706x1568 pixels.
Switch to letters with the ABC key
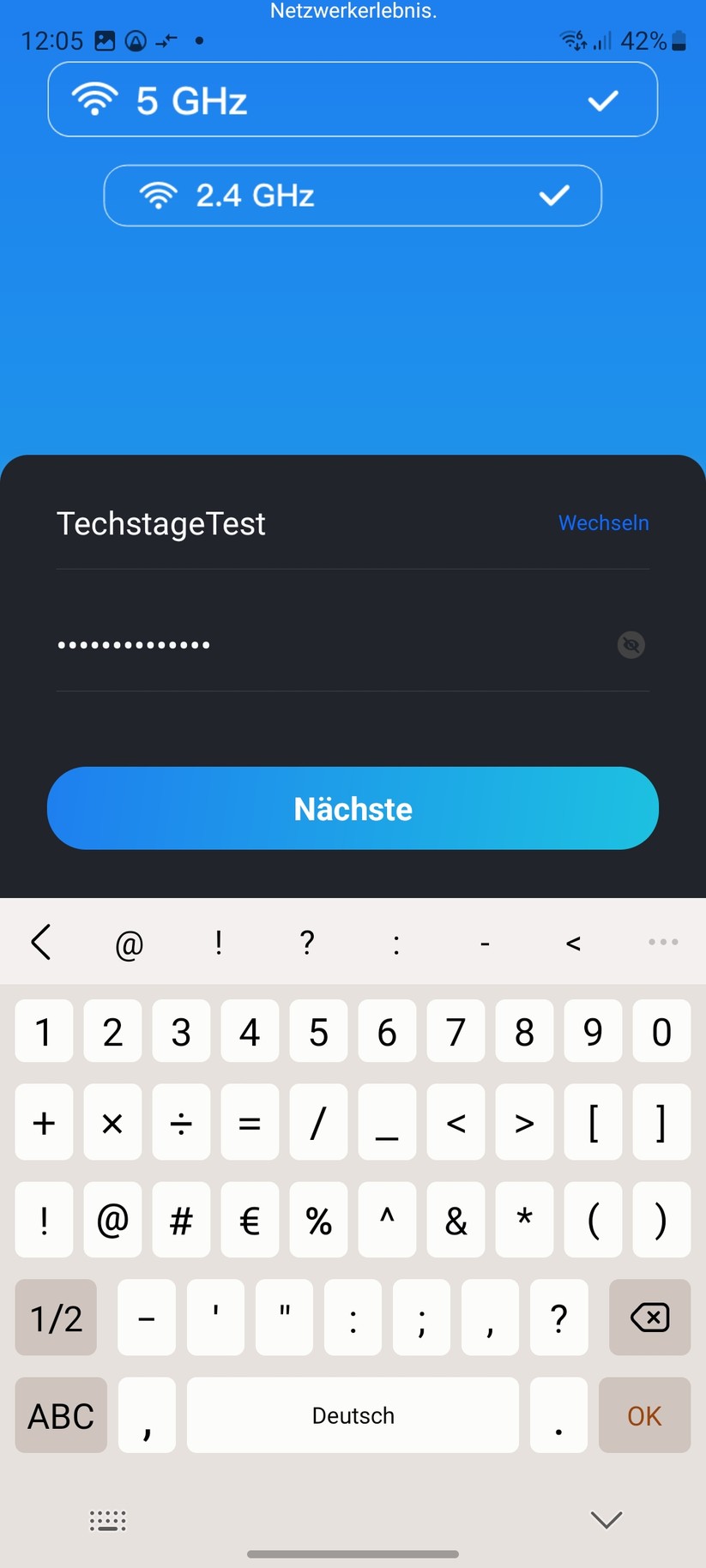[60, 1415]
